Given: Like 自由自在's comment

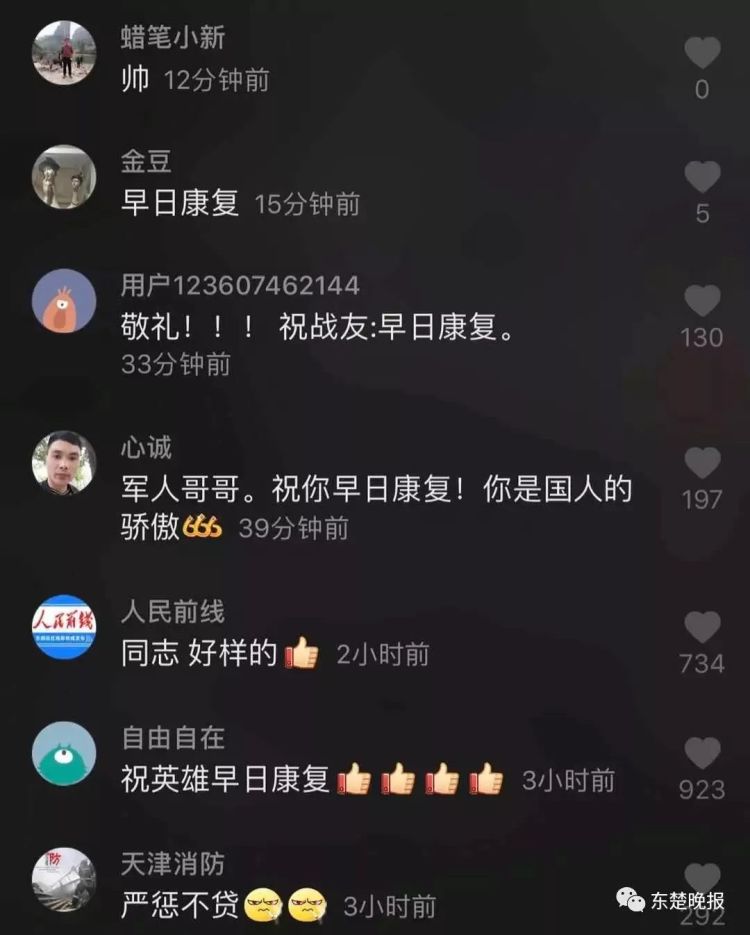Looking at the screenshot, I should coord(702,753).
